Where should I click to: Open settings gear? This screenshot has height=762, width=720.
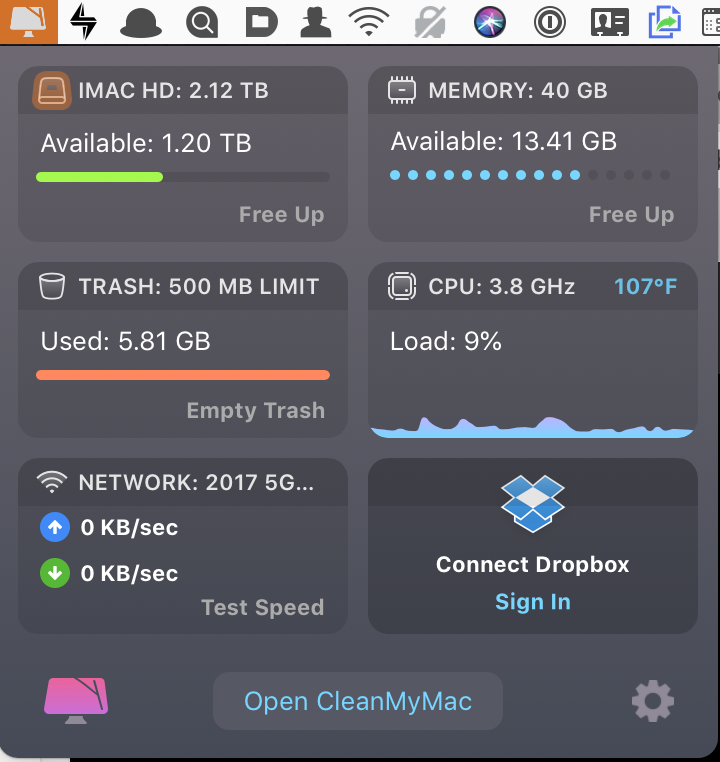pyautogui.click(x=653, y=701)
